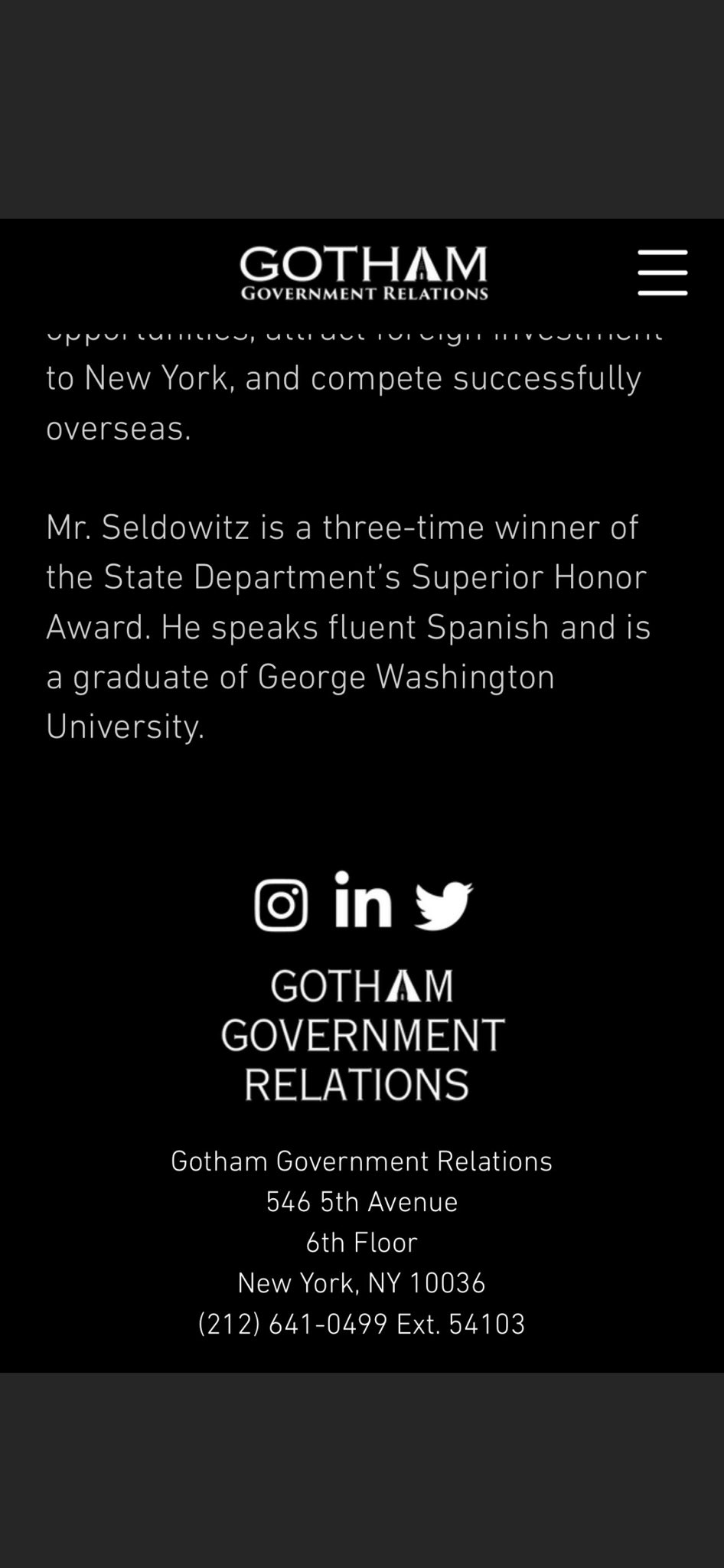Open the Twitter profile icon
The width and height of the screenshot is (724, 1568).
[443, 906]
